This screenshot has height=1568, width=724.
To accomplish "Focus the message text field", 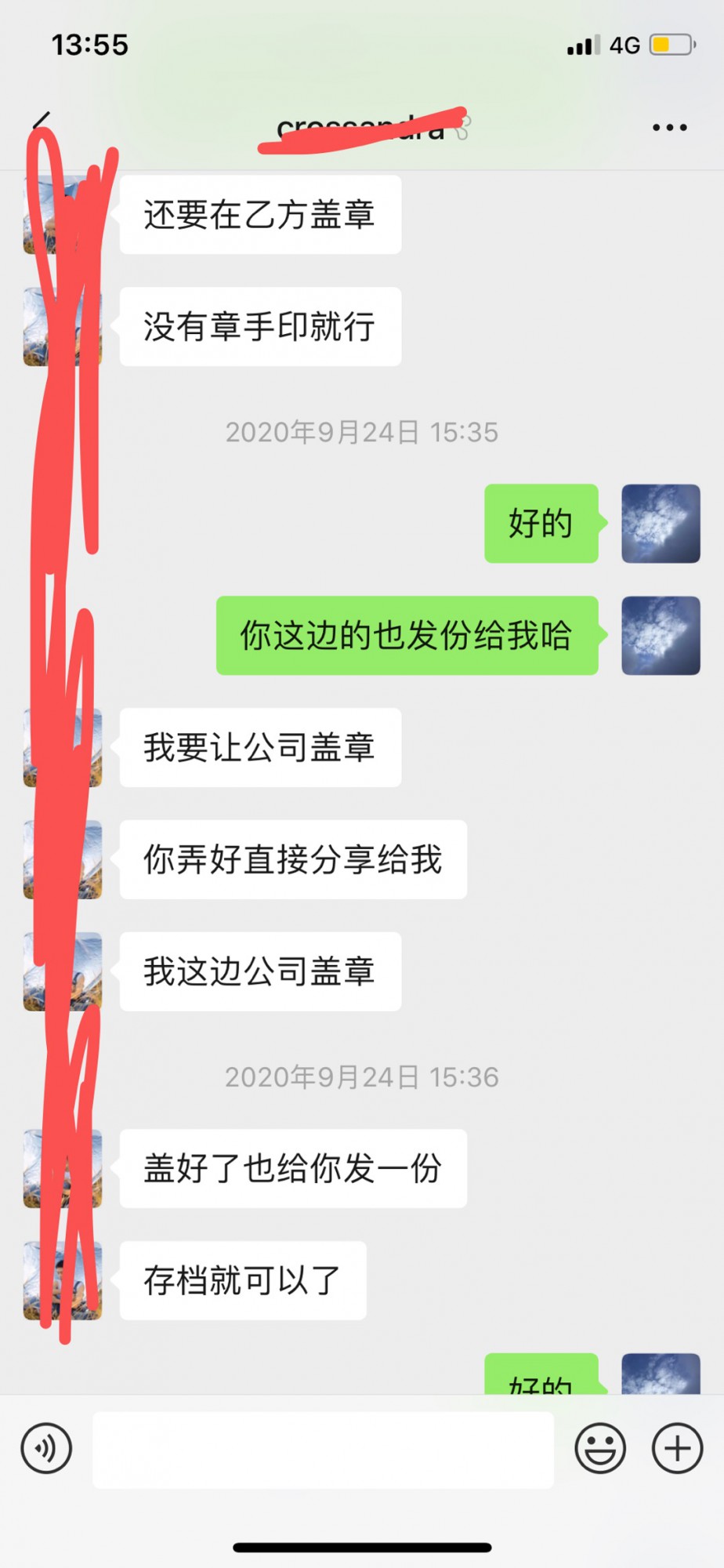I will 323,1450.
